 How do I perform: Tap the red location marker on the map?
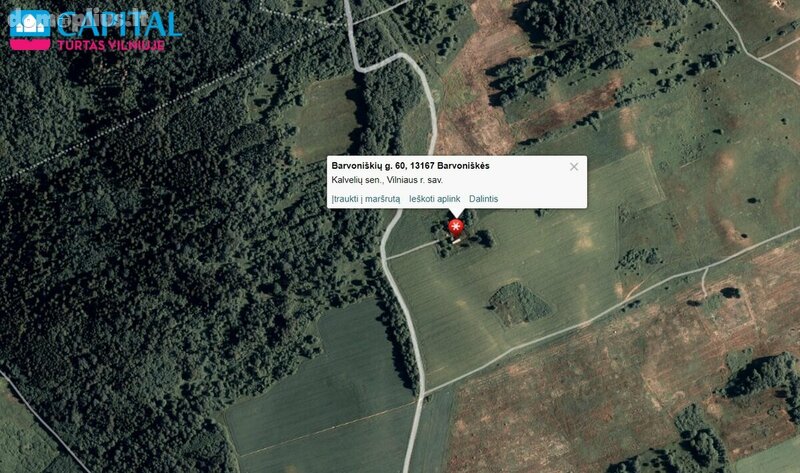(457, 228)
